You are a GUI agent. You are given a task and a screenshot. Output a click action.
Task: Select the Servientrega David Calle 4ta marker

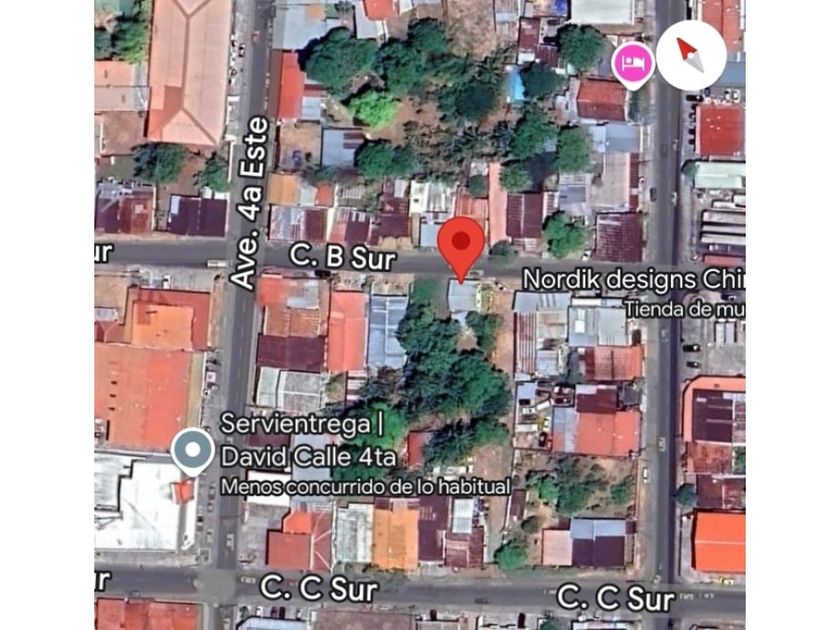pos(192,451)
